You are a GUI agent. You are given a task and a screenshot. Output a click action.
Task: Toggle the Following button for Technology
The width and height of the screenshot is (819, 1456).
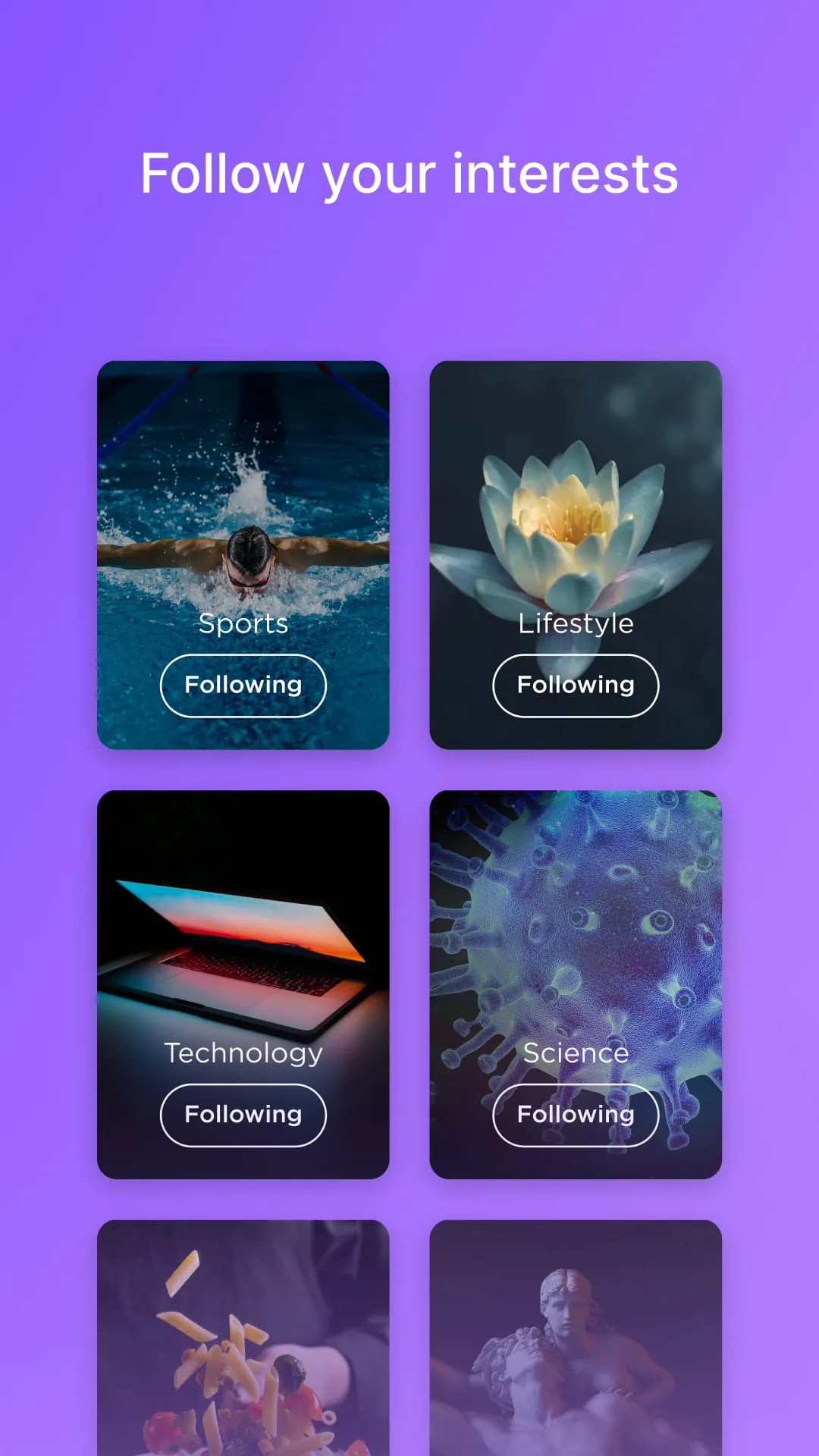click(243, 1115)
